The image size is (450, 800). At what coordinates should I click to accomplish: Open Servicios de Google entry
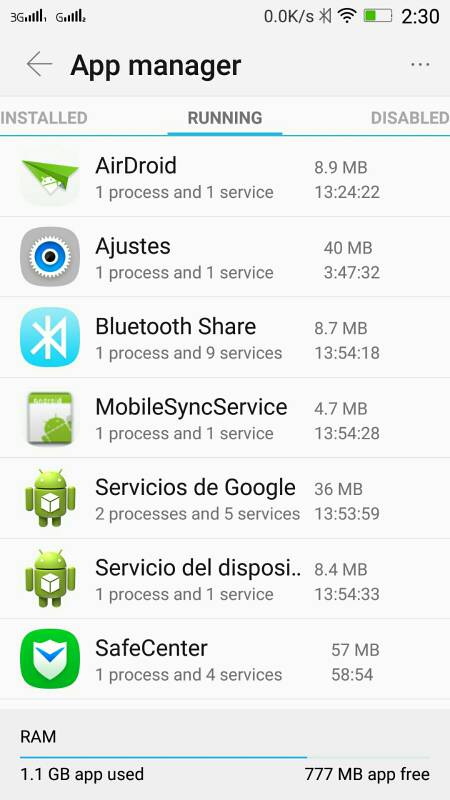point(225,498)
